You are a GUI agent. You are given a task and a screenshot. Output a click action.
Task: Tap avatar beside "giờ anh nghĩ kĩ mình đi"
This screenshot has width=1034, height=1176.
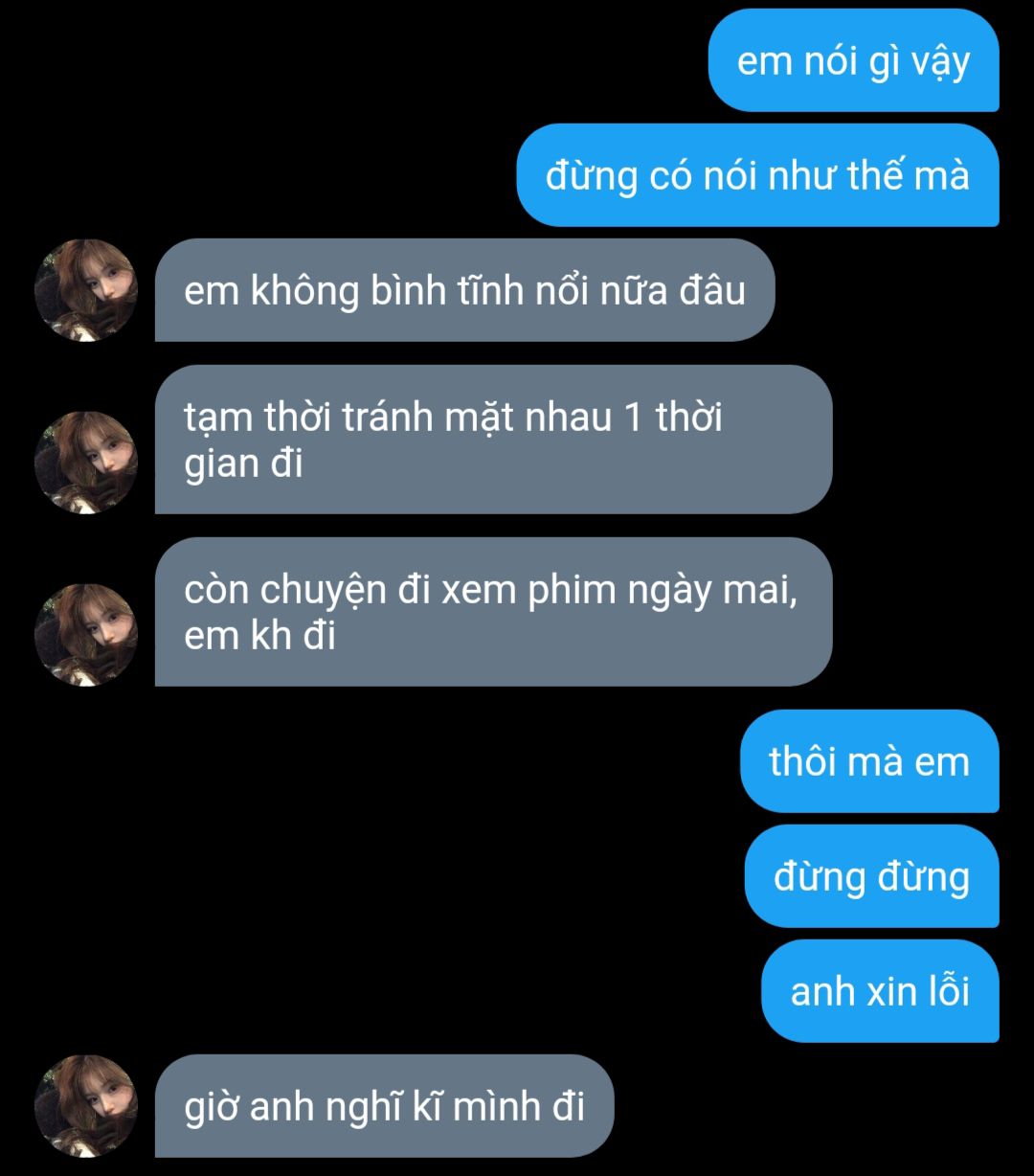[86, 1106]
